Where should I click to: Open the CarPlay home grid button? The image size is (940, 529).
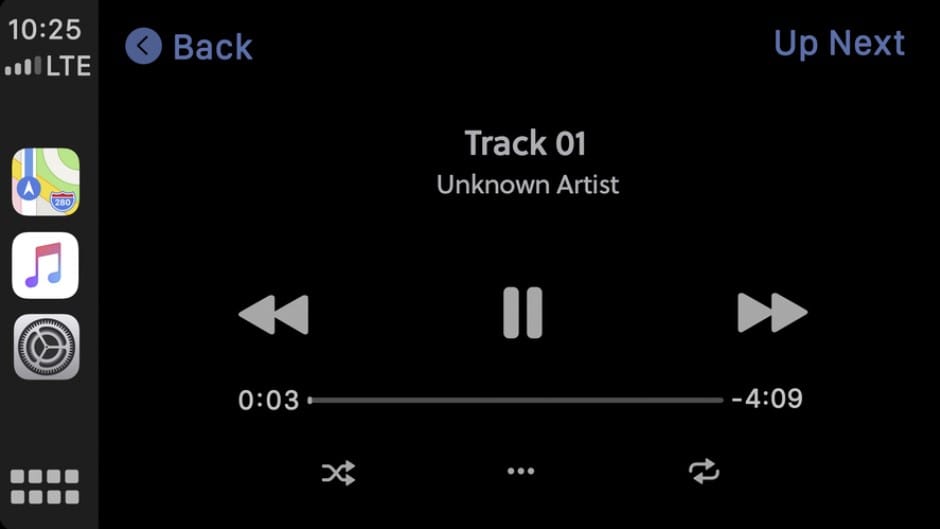pos(45,486)
